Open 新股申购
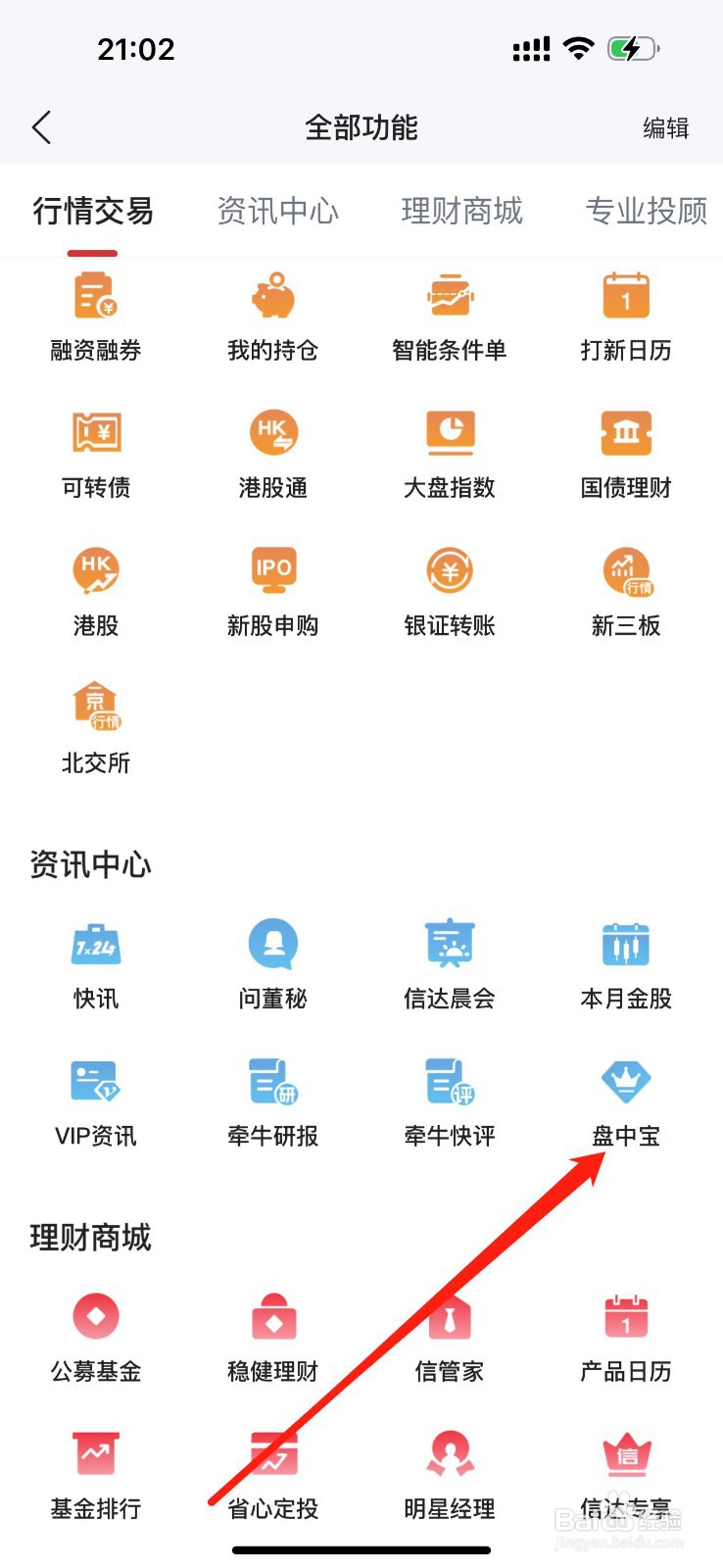This screenshot has width=723, height=1568. click(x=272, y=592)
